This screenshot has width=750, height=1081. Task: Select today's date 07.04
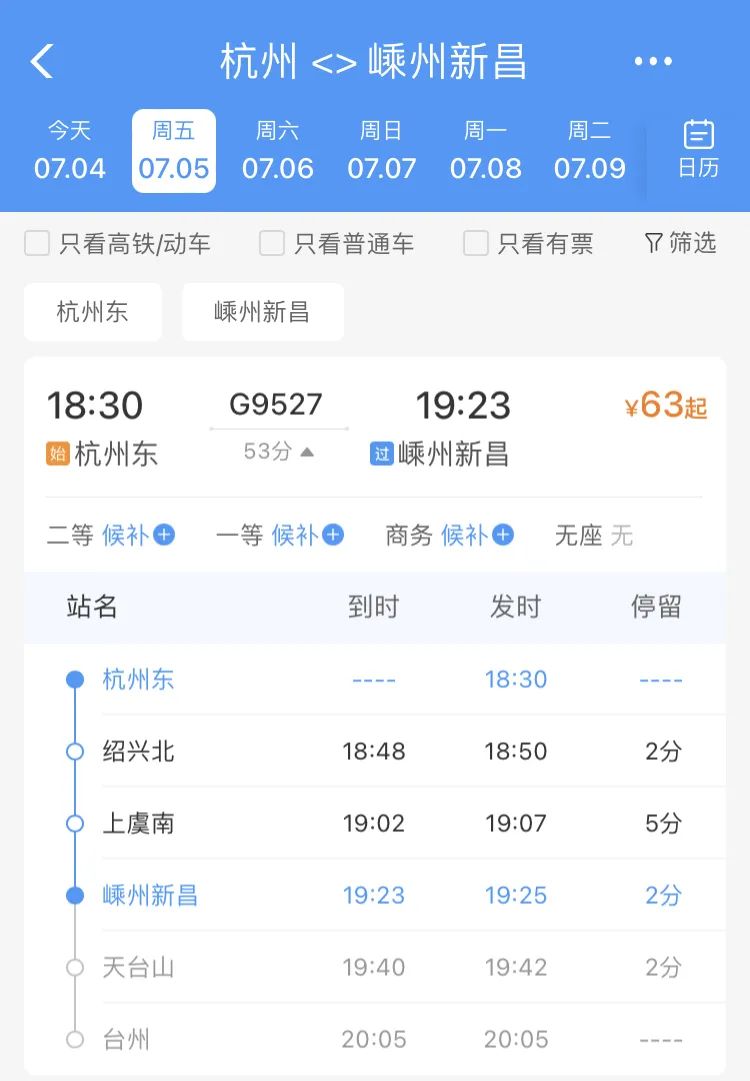[70, 151]
